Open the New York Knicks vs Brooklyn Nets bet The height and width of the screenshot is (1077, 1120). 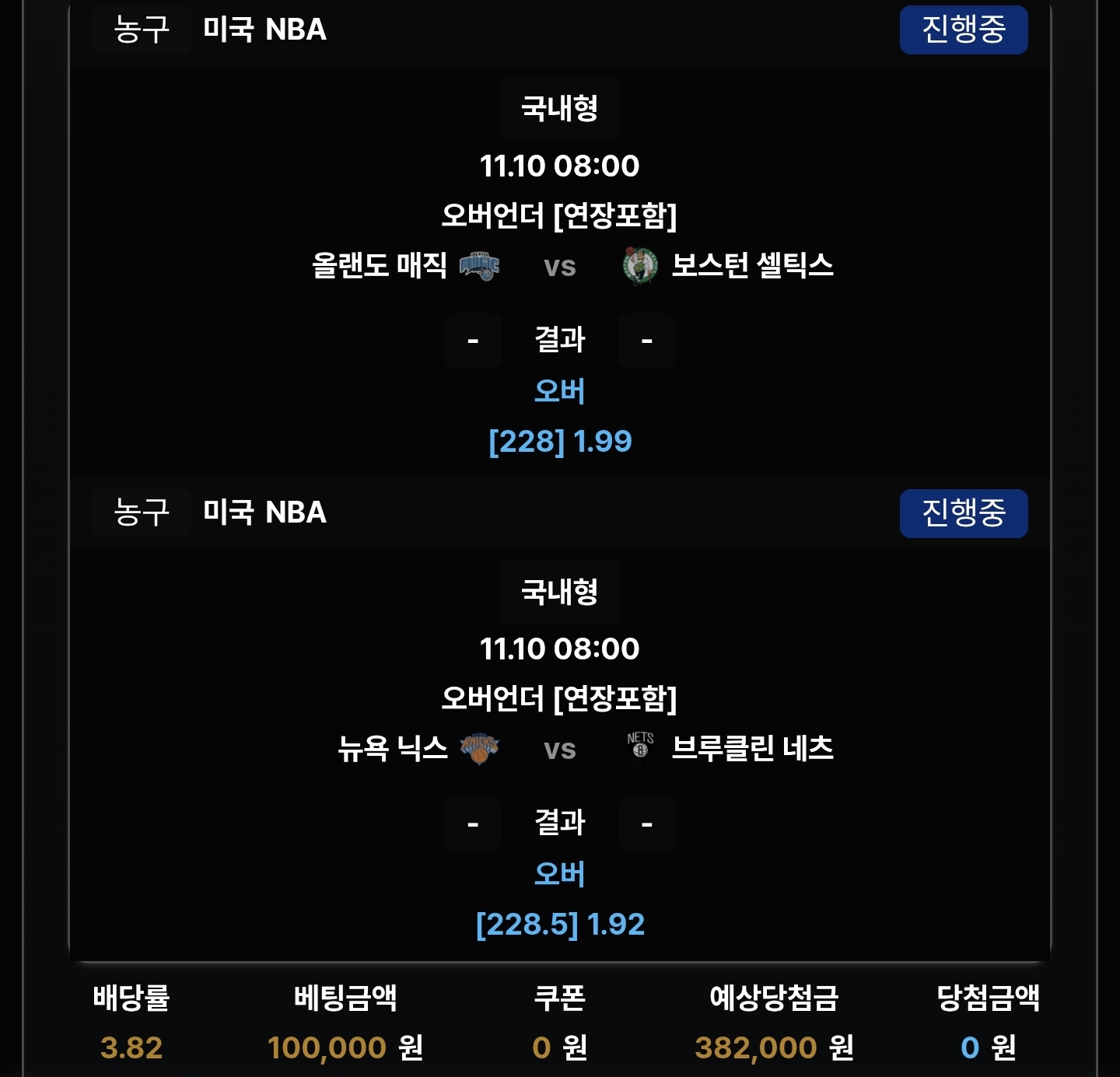[559, 749]
